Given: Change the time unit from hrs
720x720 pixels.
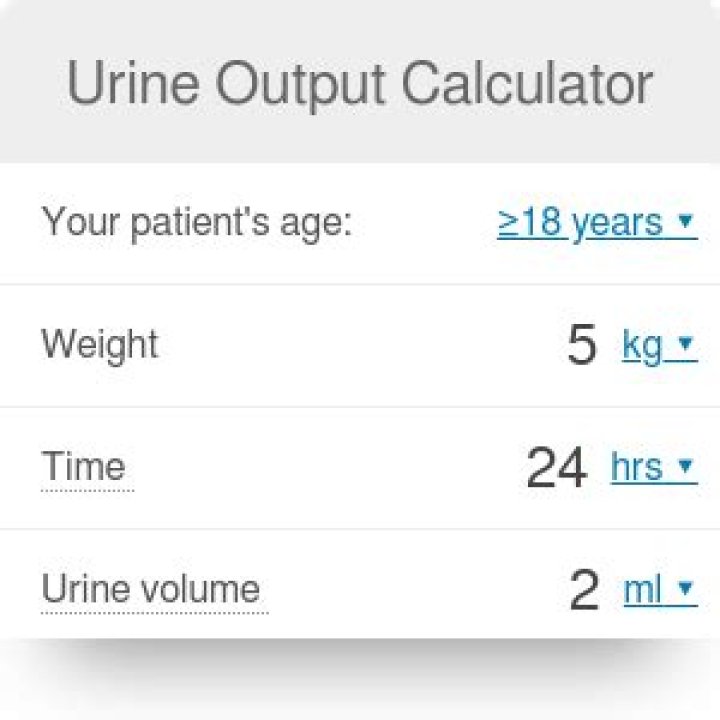Looking at the screenshot, I should tap(653, 467).
